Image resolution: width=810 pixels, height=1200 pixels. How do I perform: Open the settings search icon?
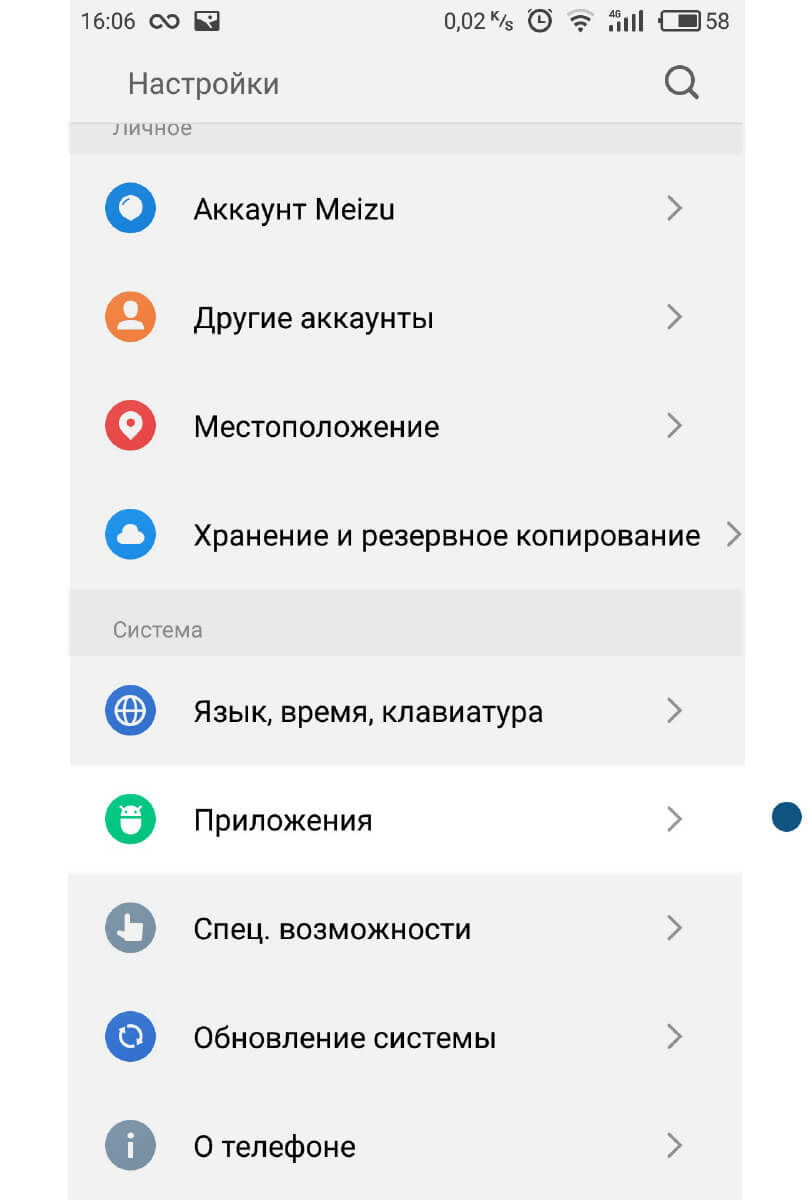[681, 83]
